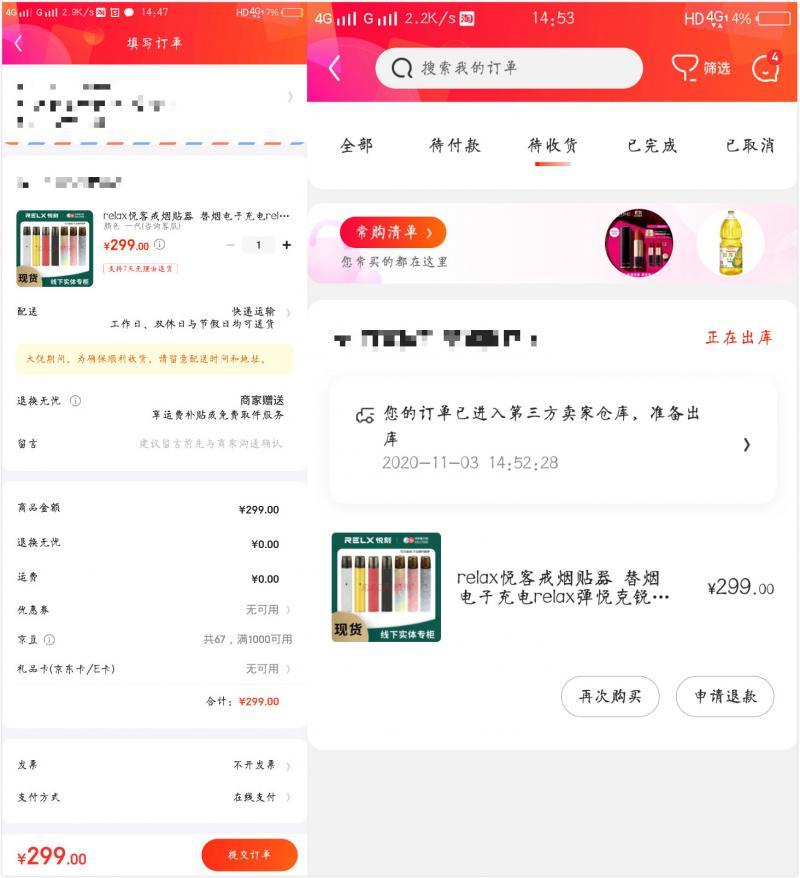
Task: Tap the 搜索我的订单 search box
Action: (509, 68)
